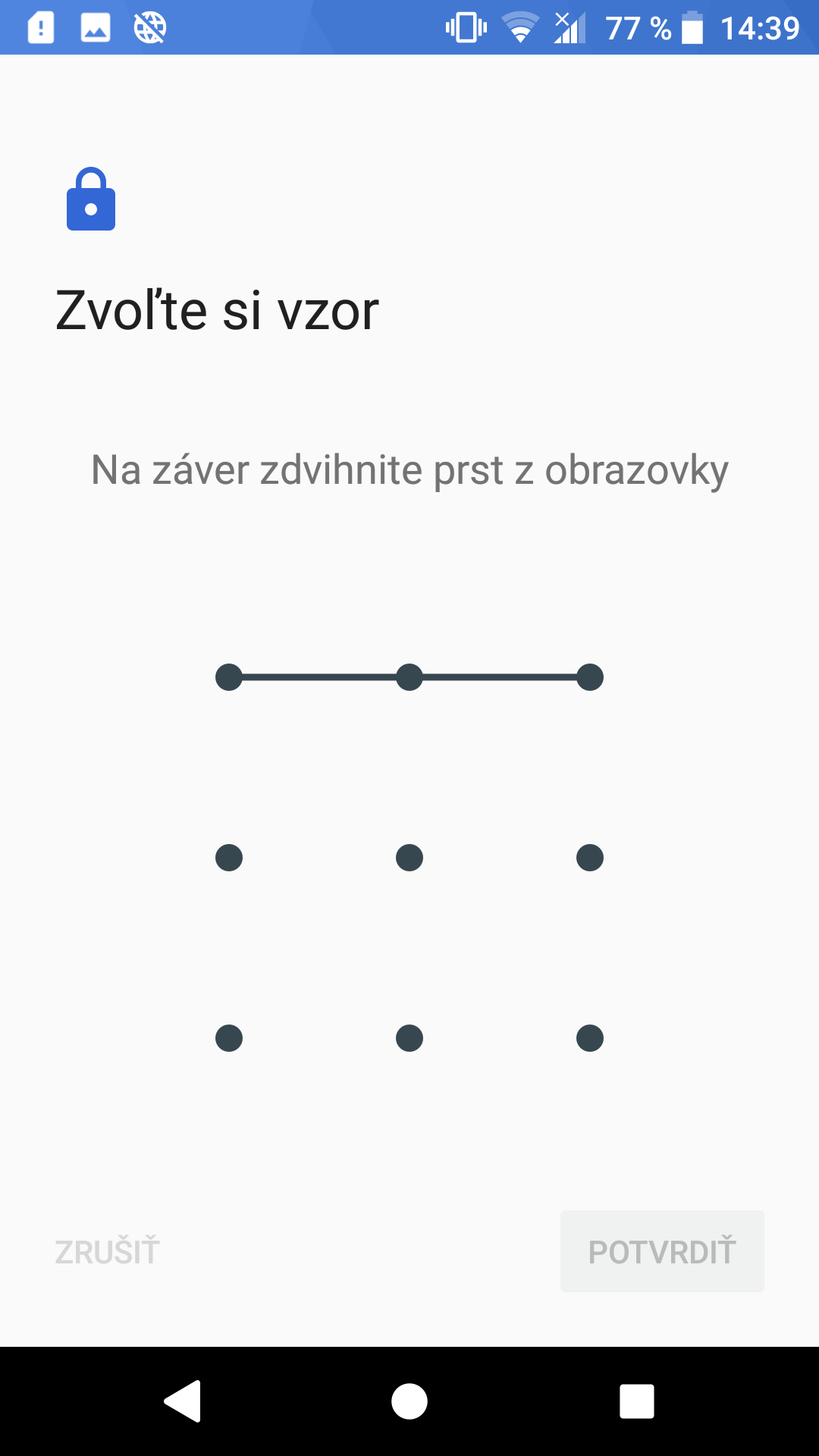Go to the home screen
This screenshot has height=1456, width=819.
[x=409, y=1401]
